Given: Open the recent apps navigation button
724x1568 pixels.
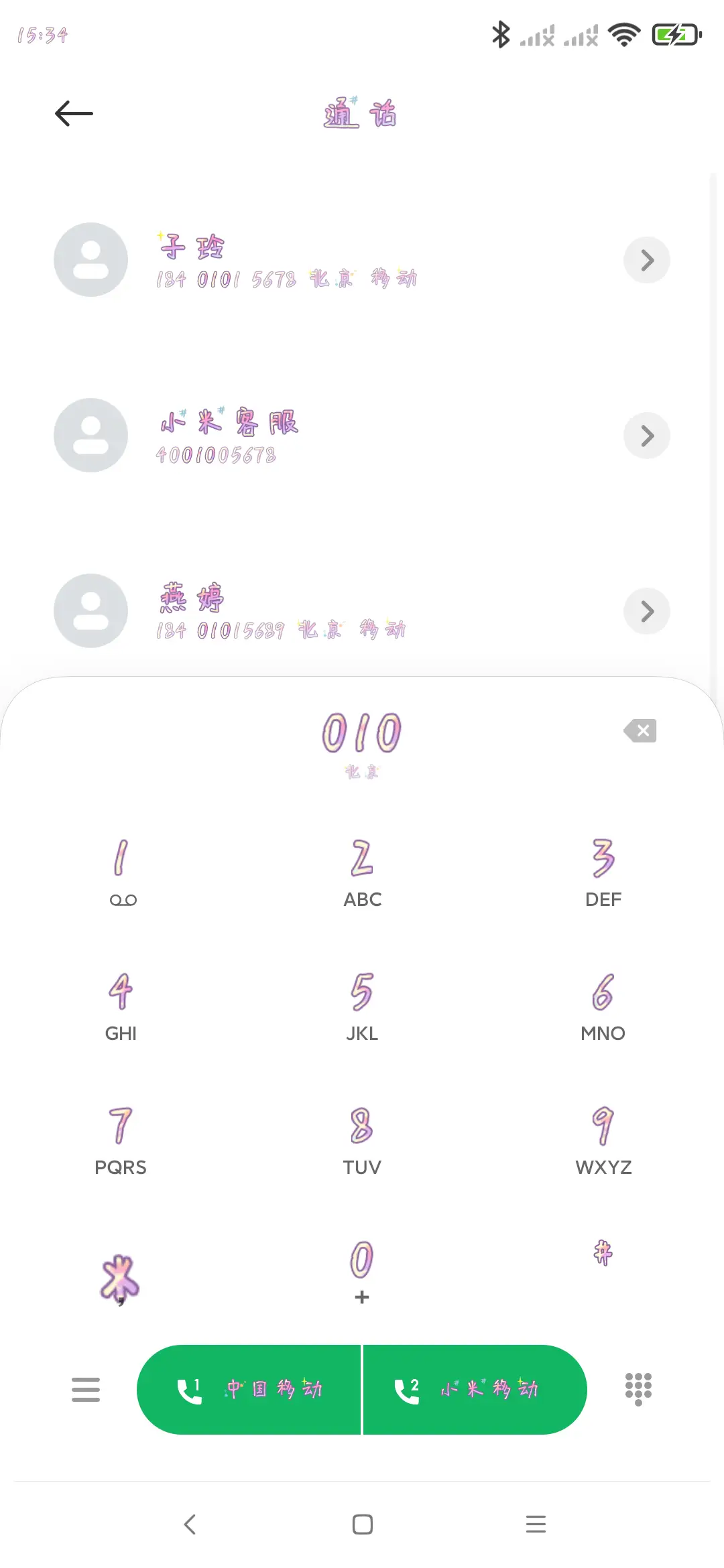Looking at the screenshot, I should pos(536,1524).
